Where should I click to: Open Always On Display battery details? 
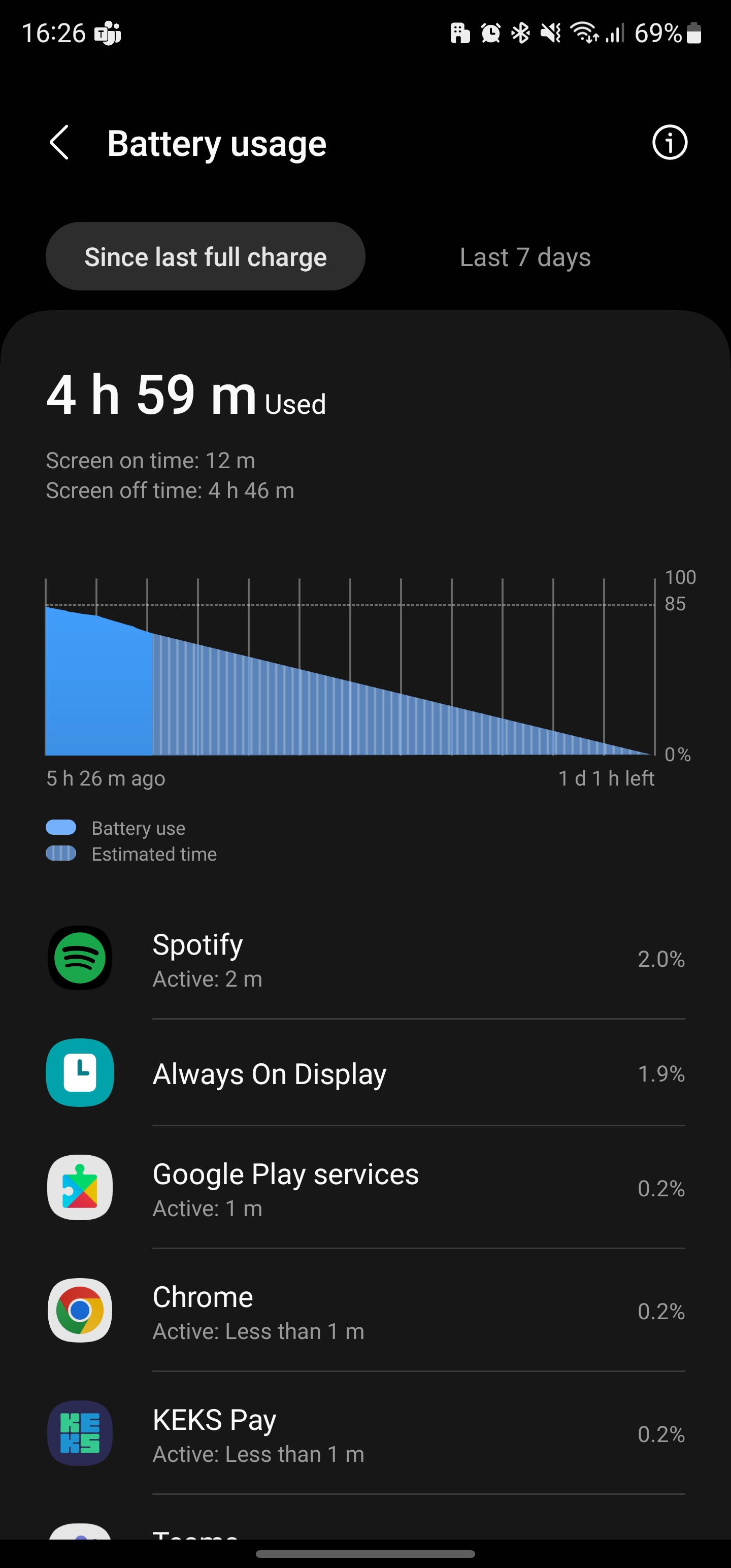coord(365,1074)
